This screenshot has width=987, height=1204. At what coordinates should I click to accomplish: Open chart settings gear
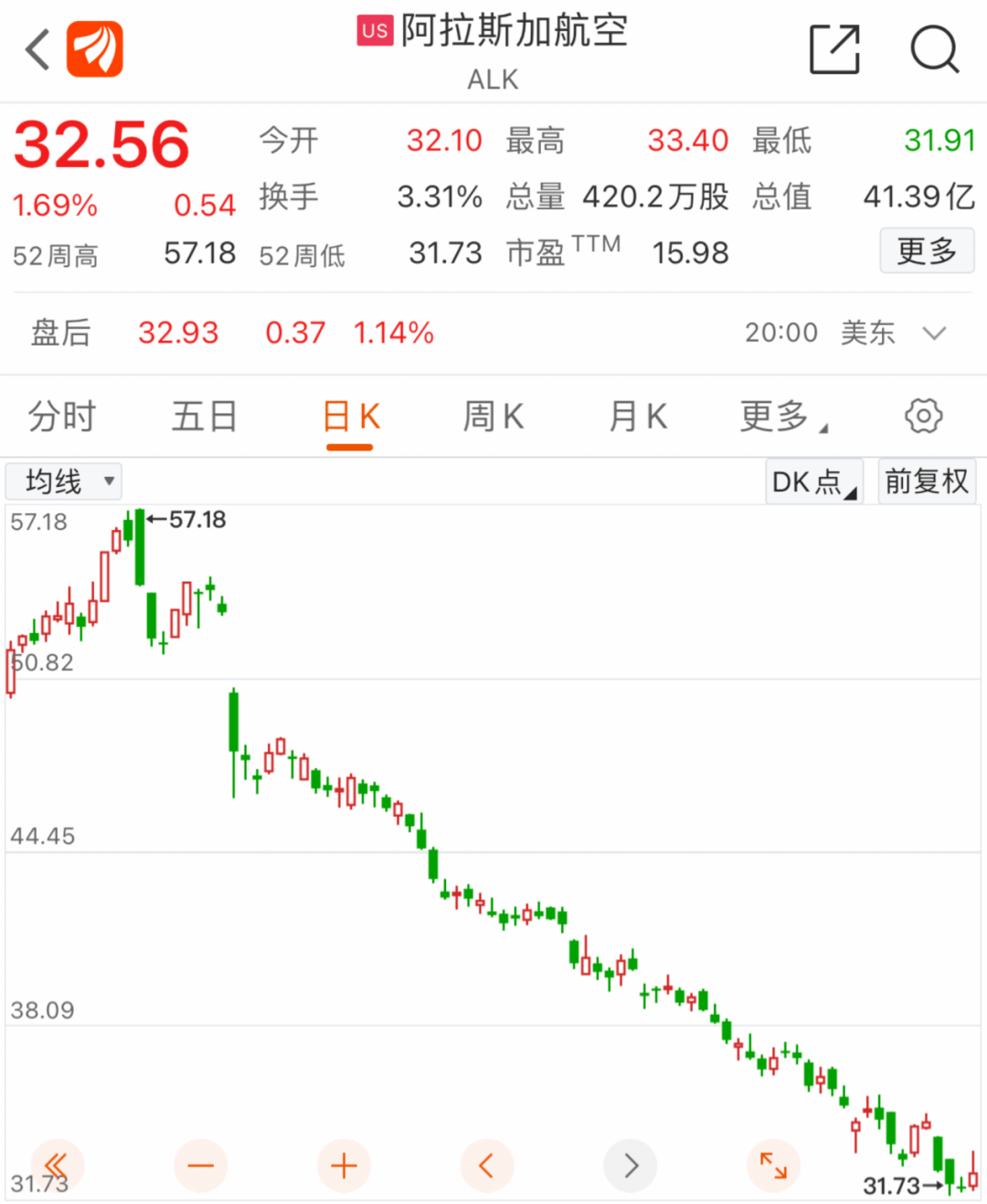[923, 417]
